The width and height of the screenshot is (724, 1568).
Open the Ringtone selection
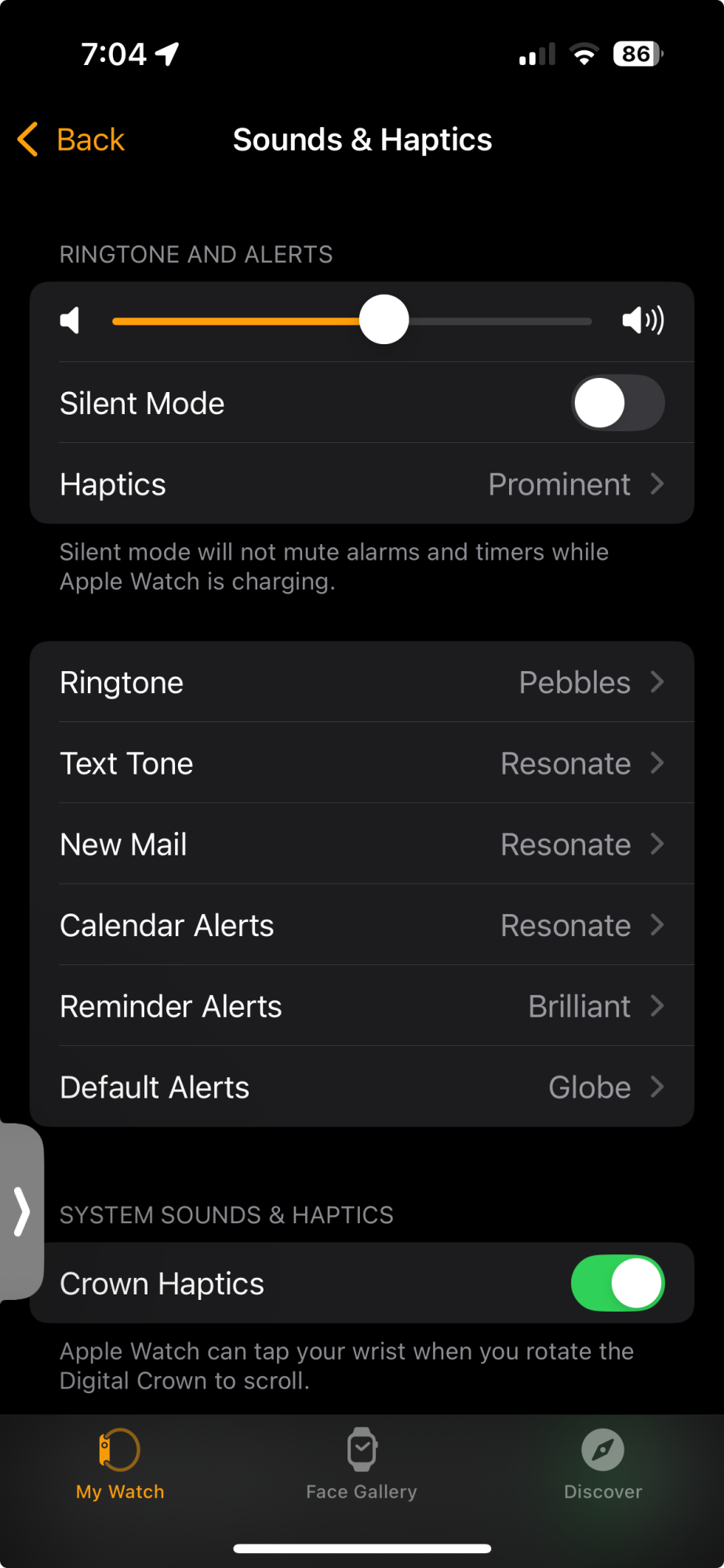362,683
